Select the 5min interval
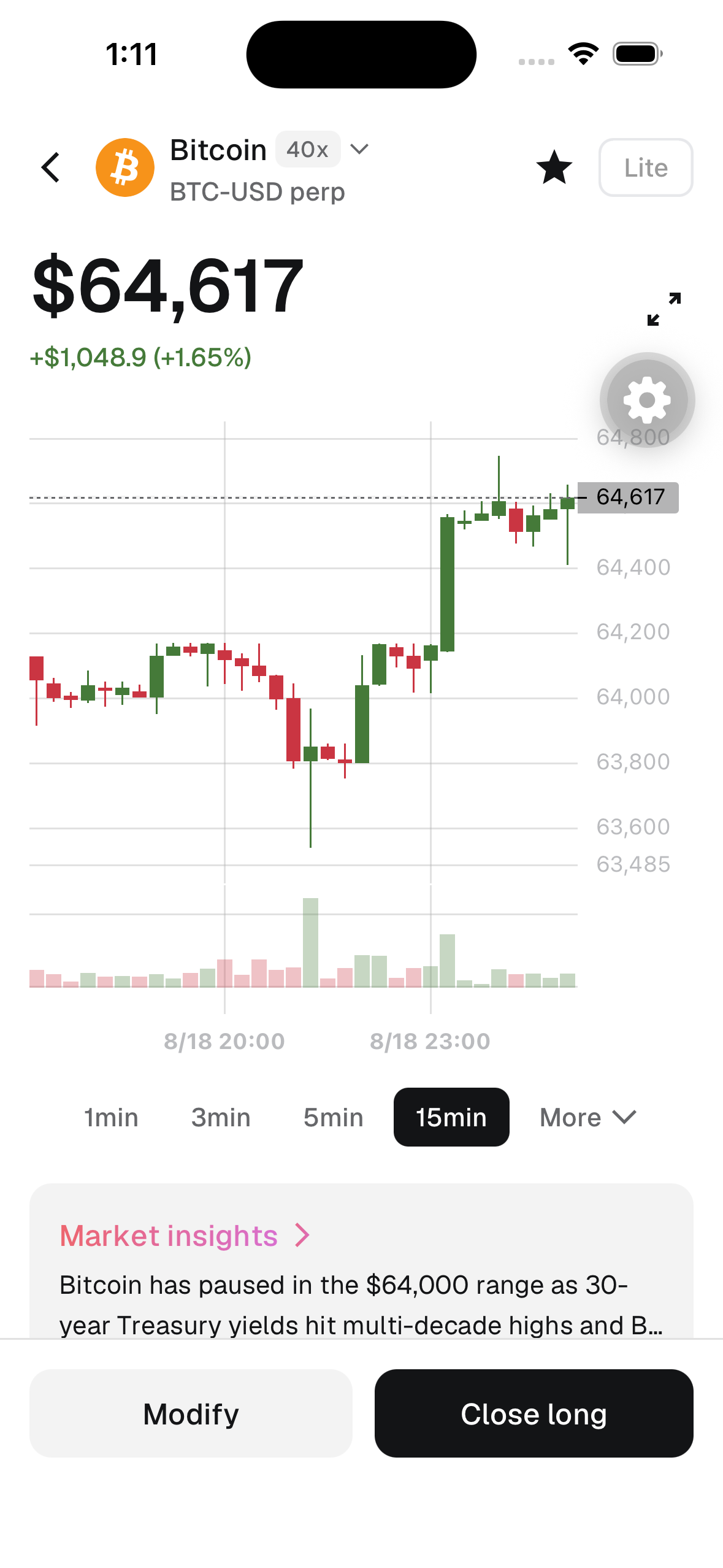The height and width of the screenshot is (1568, 723). (x=333, y=1117)
